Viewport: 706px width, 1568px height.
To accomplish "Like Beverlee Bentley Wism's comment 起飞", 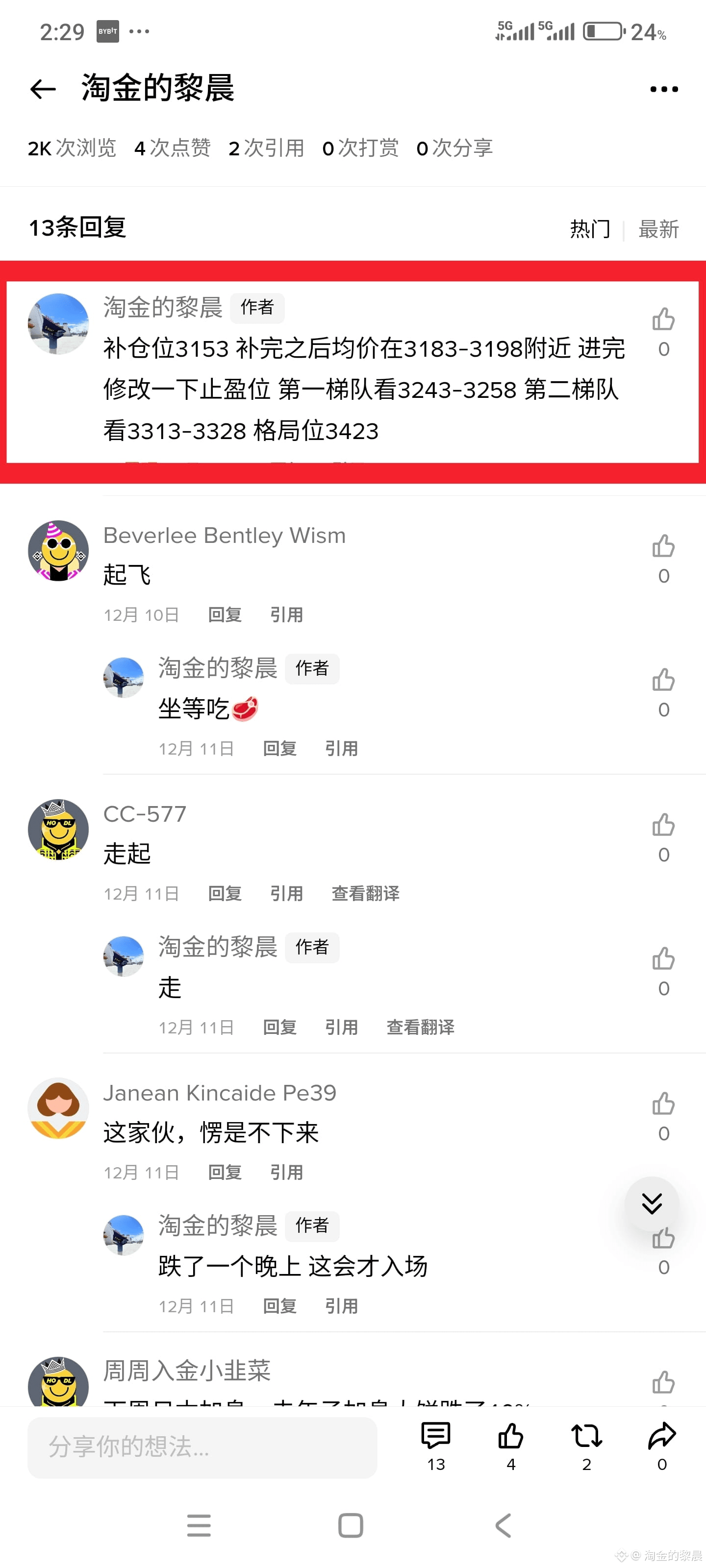I will pos(663,547).
